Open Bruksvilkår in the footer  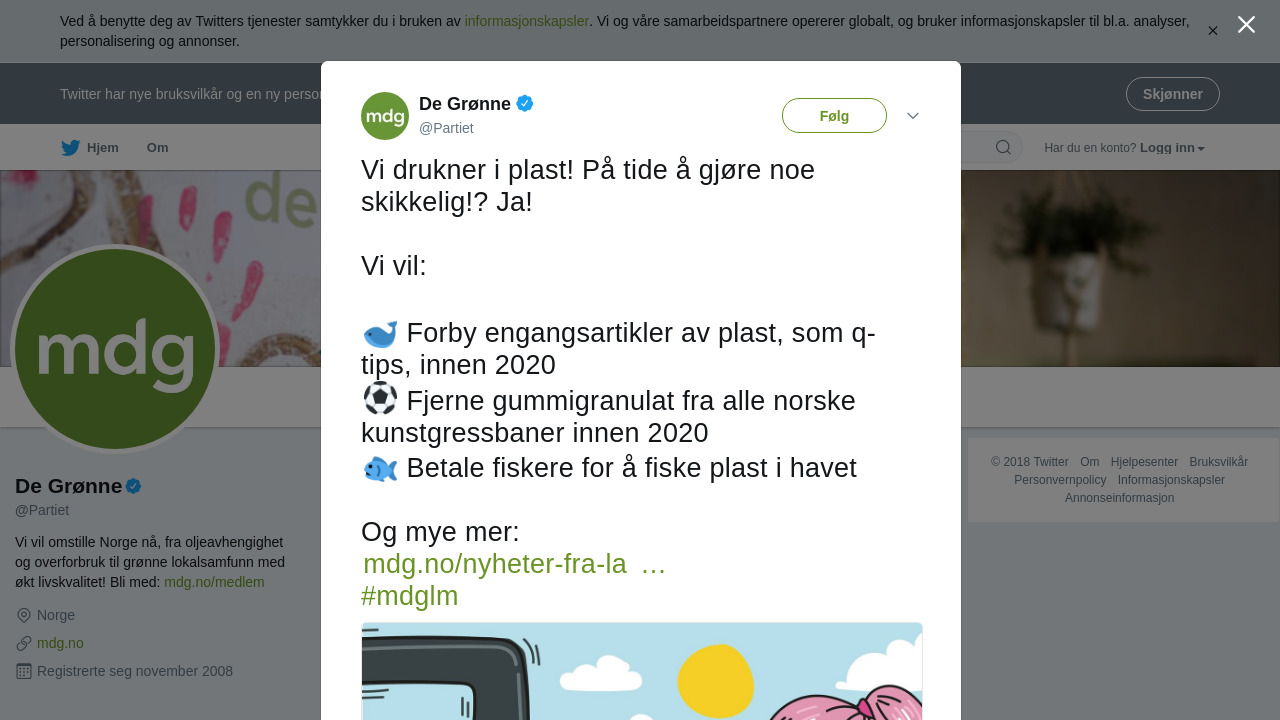pos(1218,462)
